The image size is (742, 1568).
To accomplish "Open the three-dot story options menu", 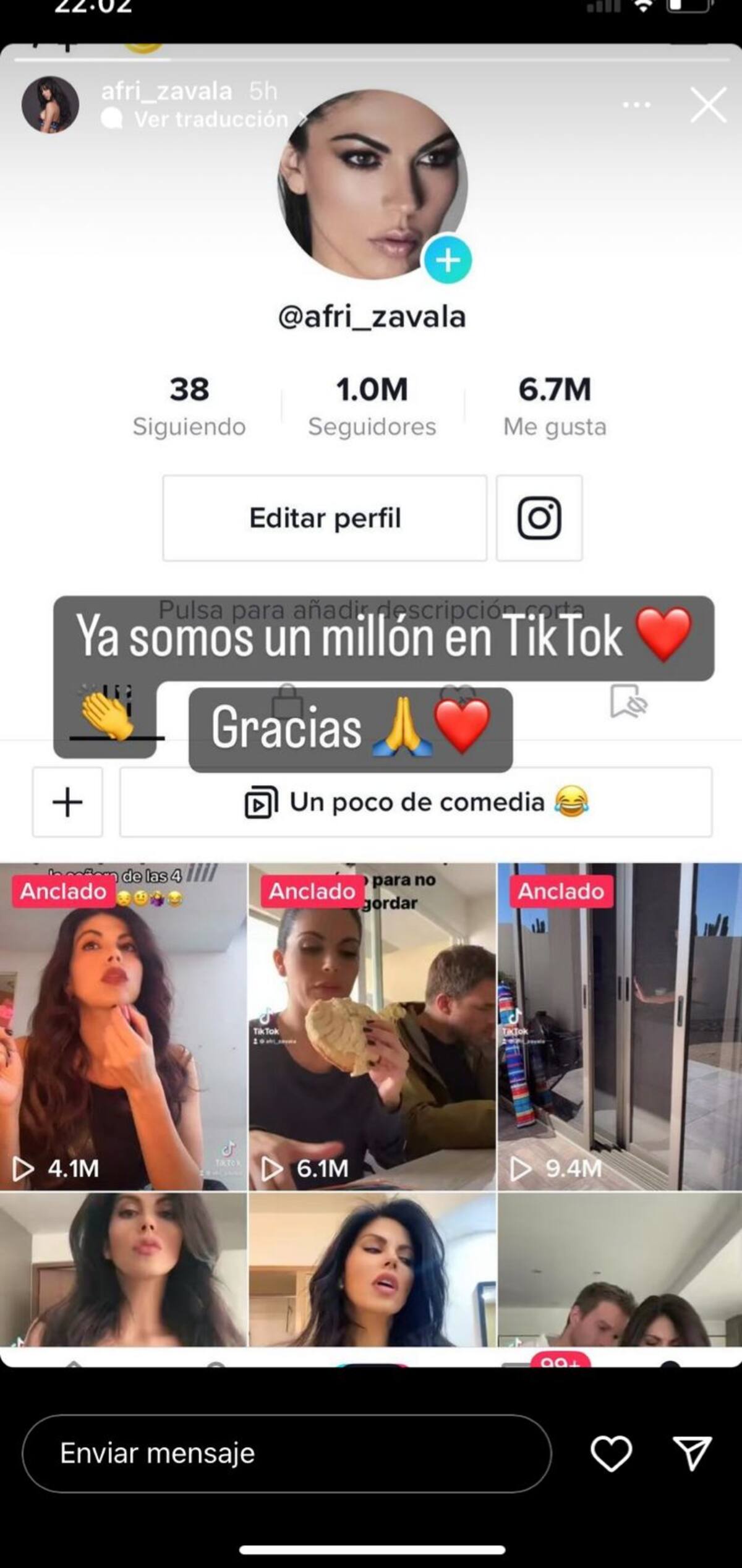I will point(636,105).
